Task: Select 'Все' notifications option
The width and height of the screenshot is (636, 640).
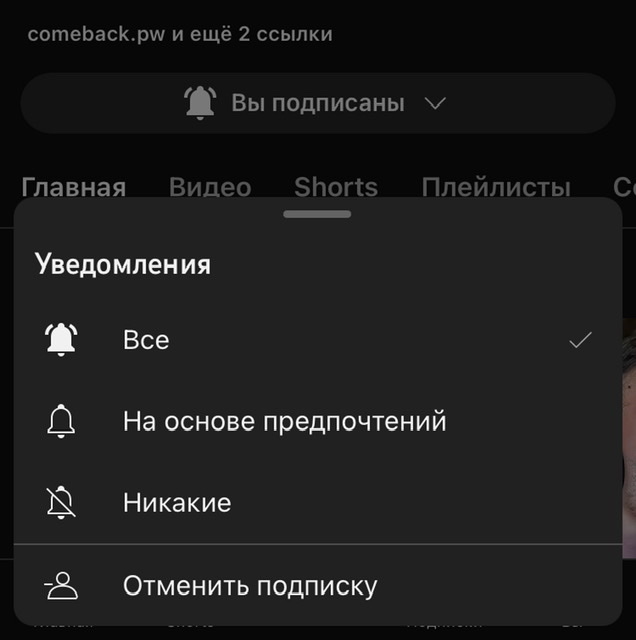Action: 146,340
